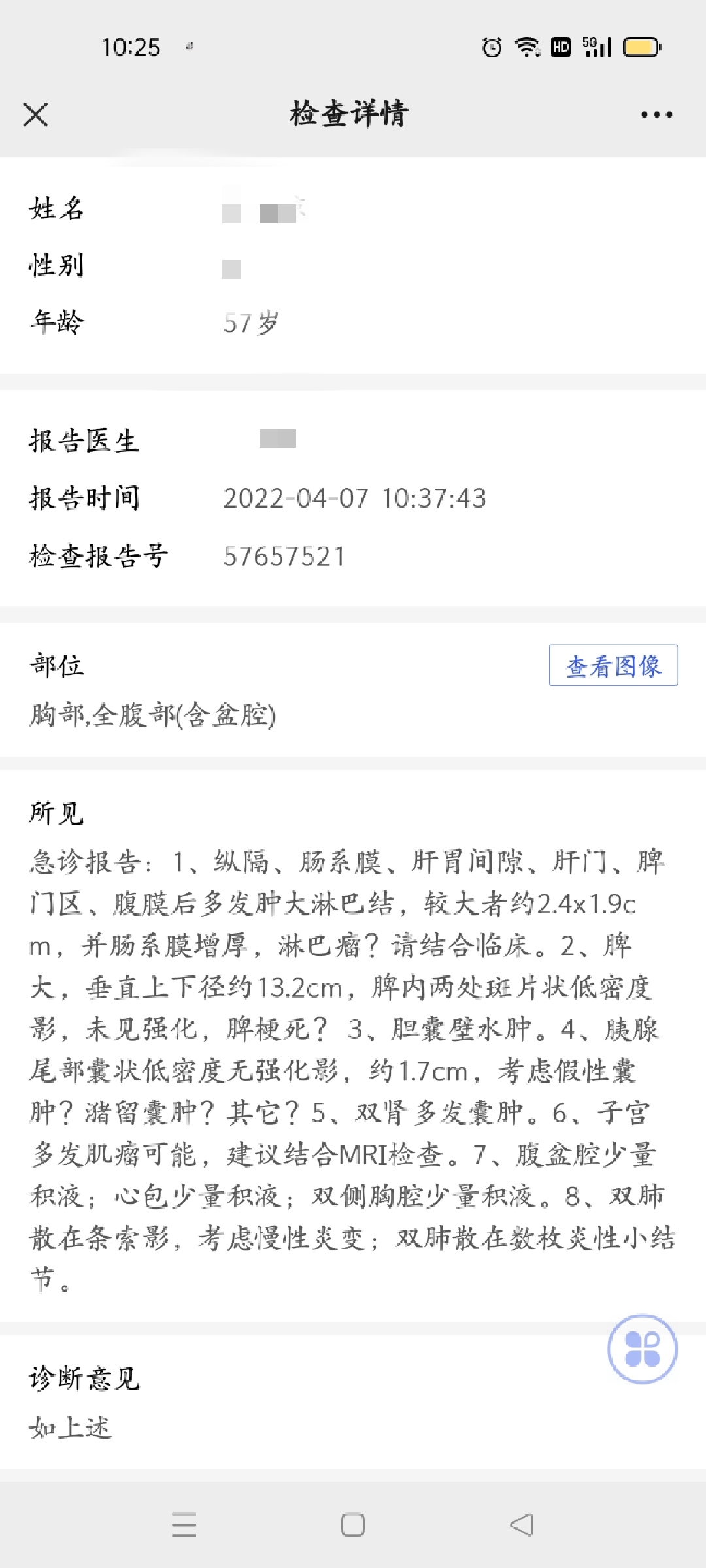Go to home via system home button
Image resolution: width=706 pixels, height=1568 pixels.
coord(353,1526)
